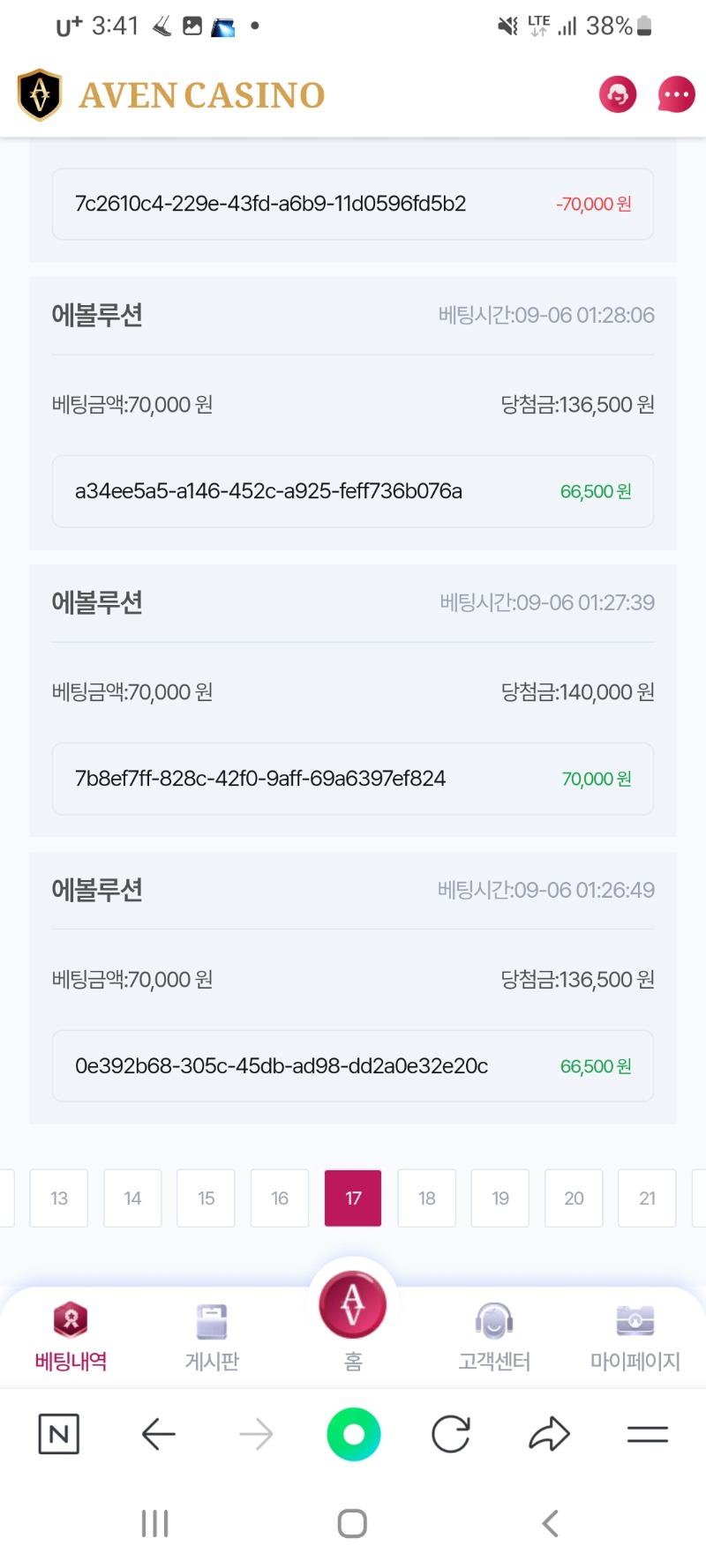Share this page from the browser toolbar
Viewport: 706px width, 1568px height.
tap(549, 1434)
